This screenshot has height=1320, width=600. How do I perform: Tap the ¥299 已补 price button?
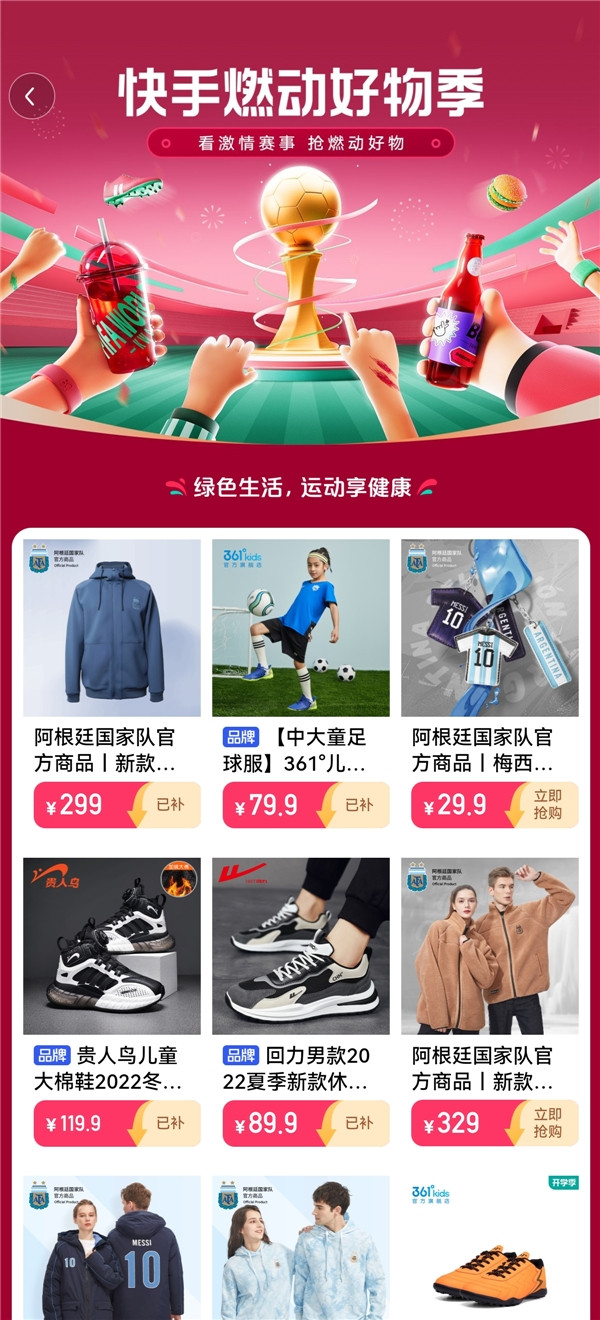[117, 805]
